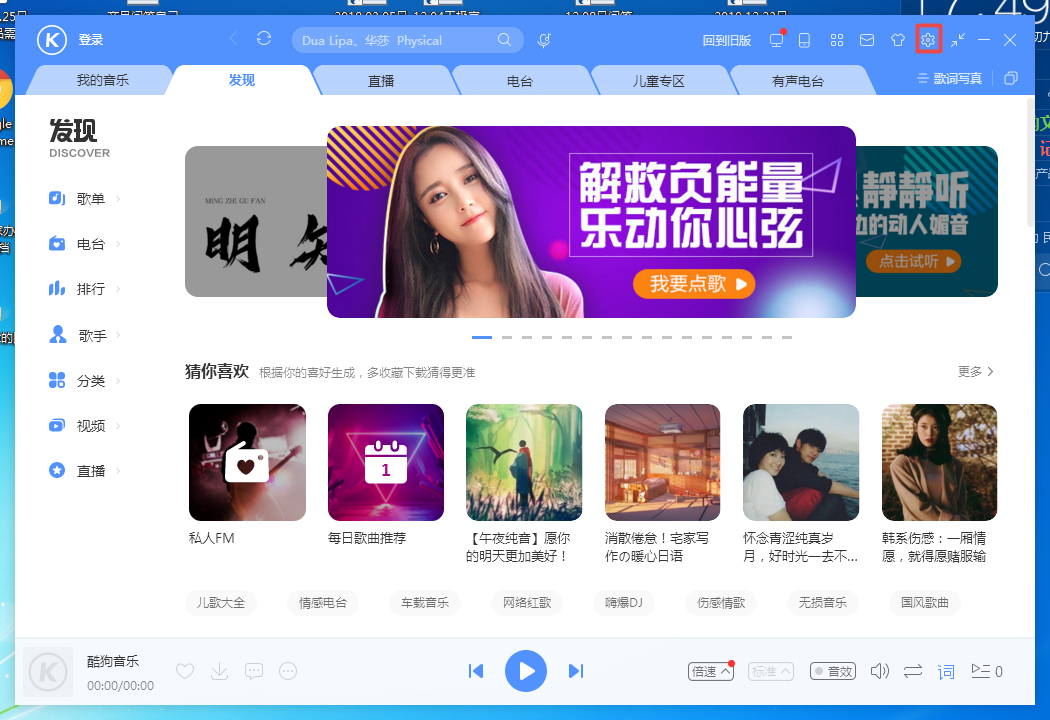The image size is (1050, 720).
Task: Open the 每日歌曲推荐 card
Action: coord(386,462)
